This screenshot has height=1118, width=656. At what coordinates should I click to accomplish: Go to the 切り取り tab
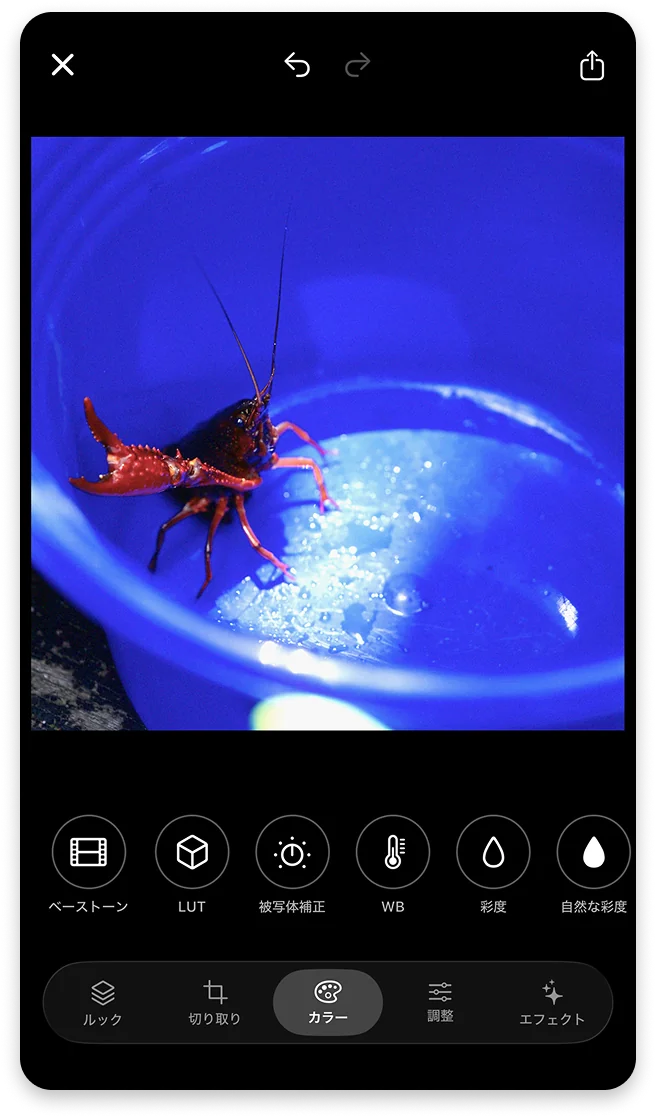pyautogui.click(x=215, y=1002)
